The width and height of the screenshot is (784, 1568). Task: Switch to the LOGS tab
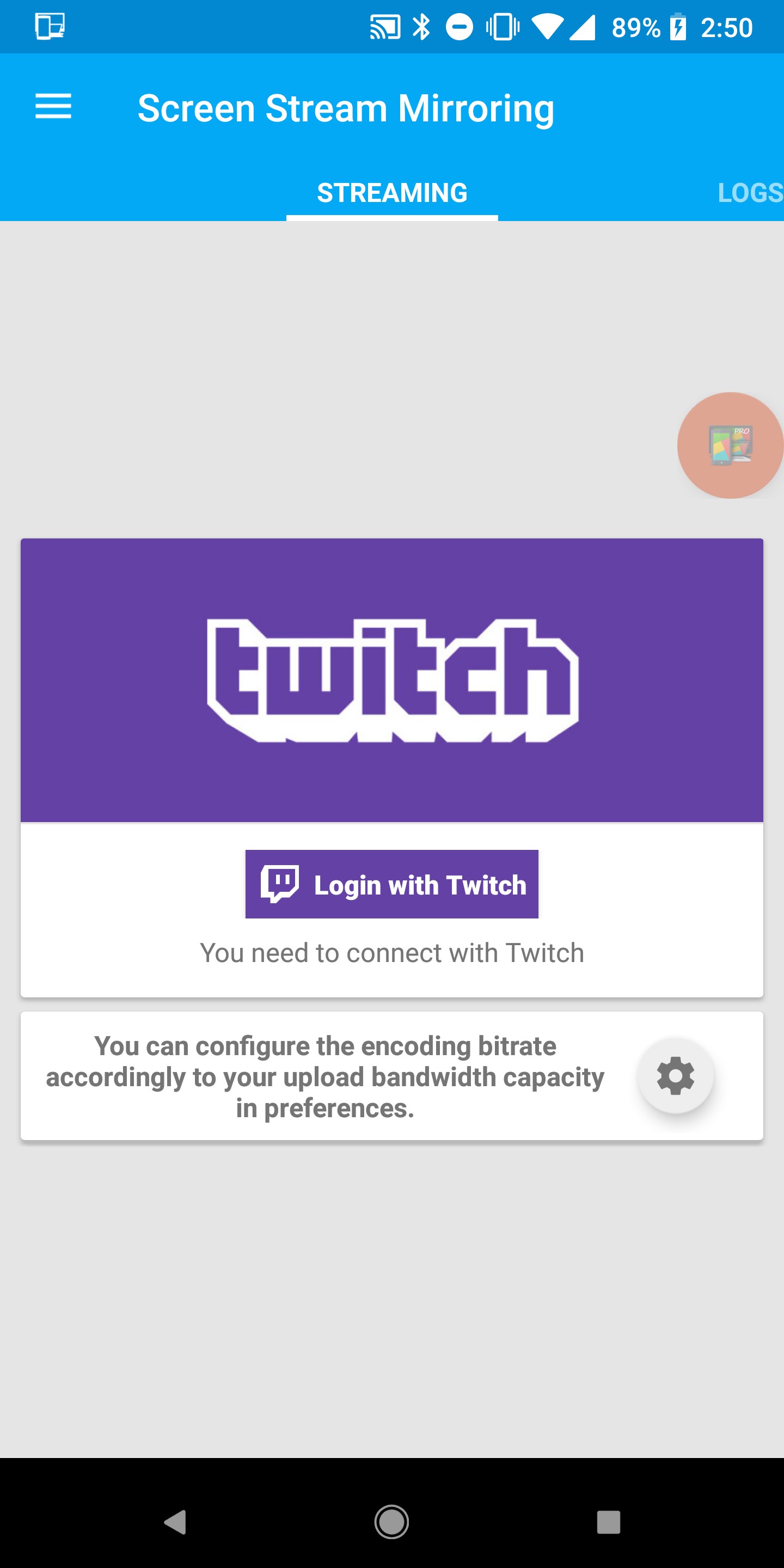749,192
